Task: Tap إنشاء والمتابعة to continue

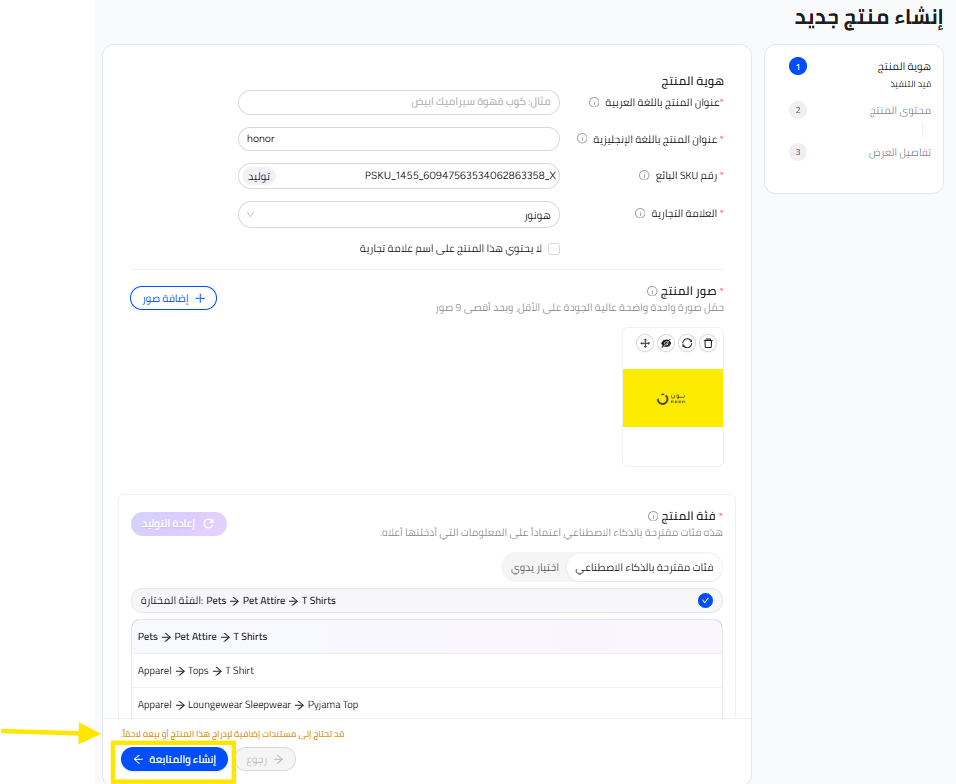Action: tap(175, 760)
